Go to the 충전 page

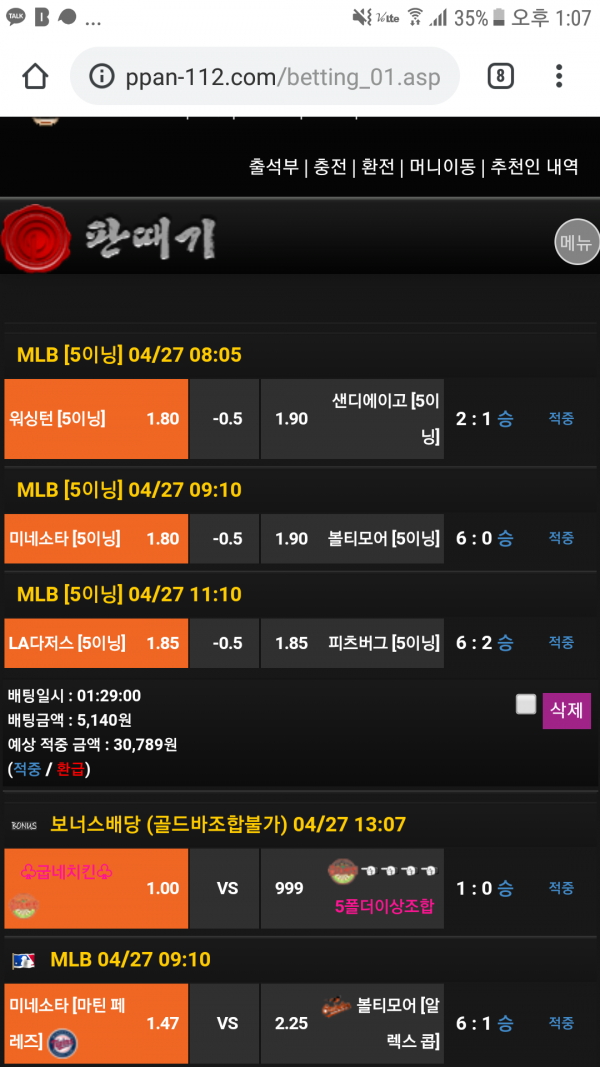point(330,167)
